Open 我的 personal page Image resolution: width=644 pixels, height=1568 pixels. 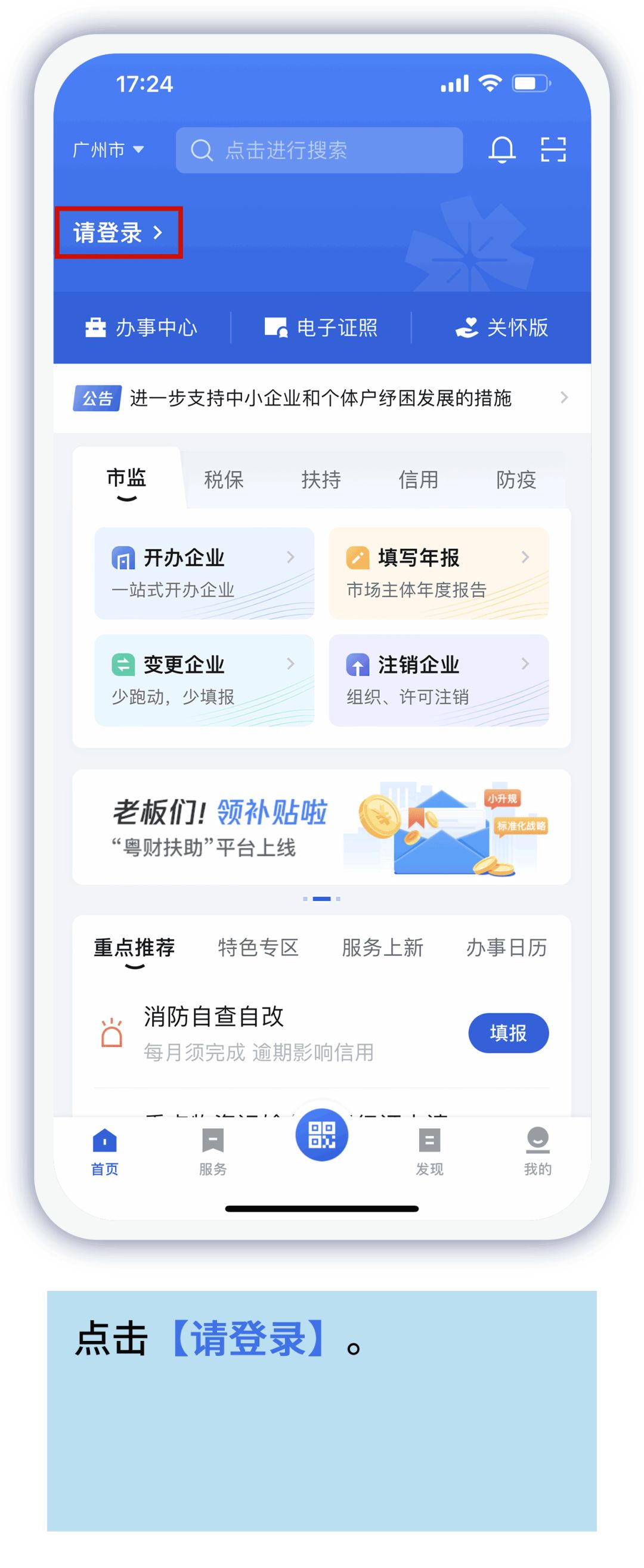(x=536, y=1150)
